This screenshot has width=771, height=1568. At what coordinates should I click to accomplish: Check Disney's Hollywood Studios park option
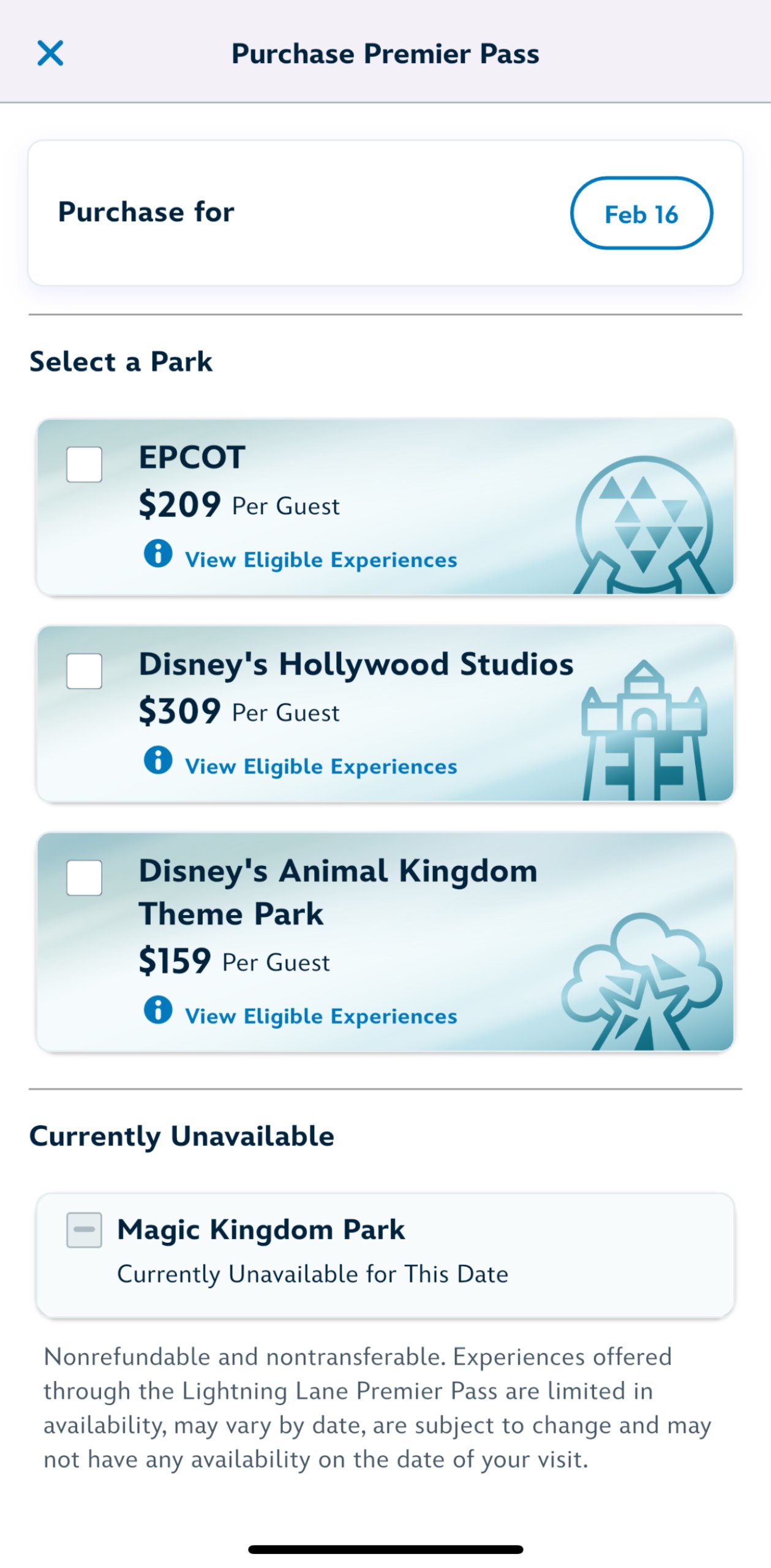coord(85,671)
